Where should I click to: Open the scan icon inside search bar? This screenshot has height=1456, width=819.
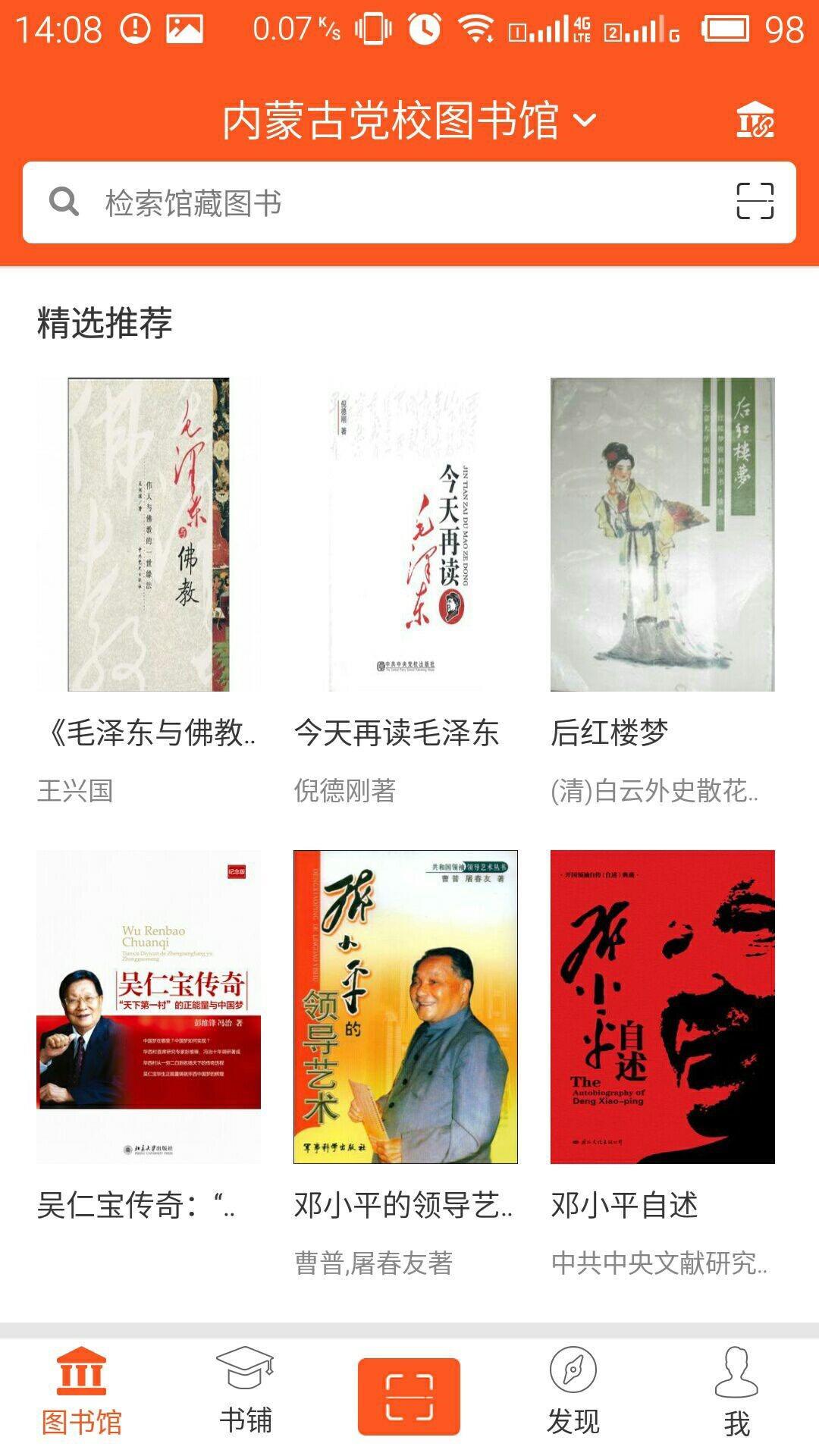tap(755, 202)
